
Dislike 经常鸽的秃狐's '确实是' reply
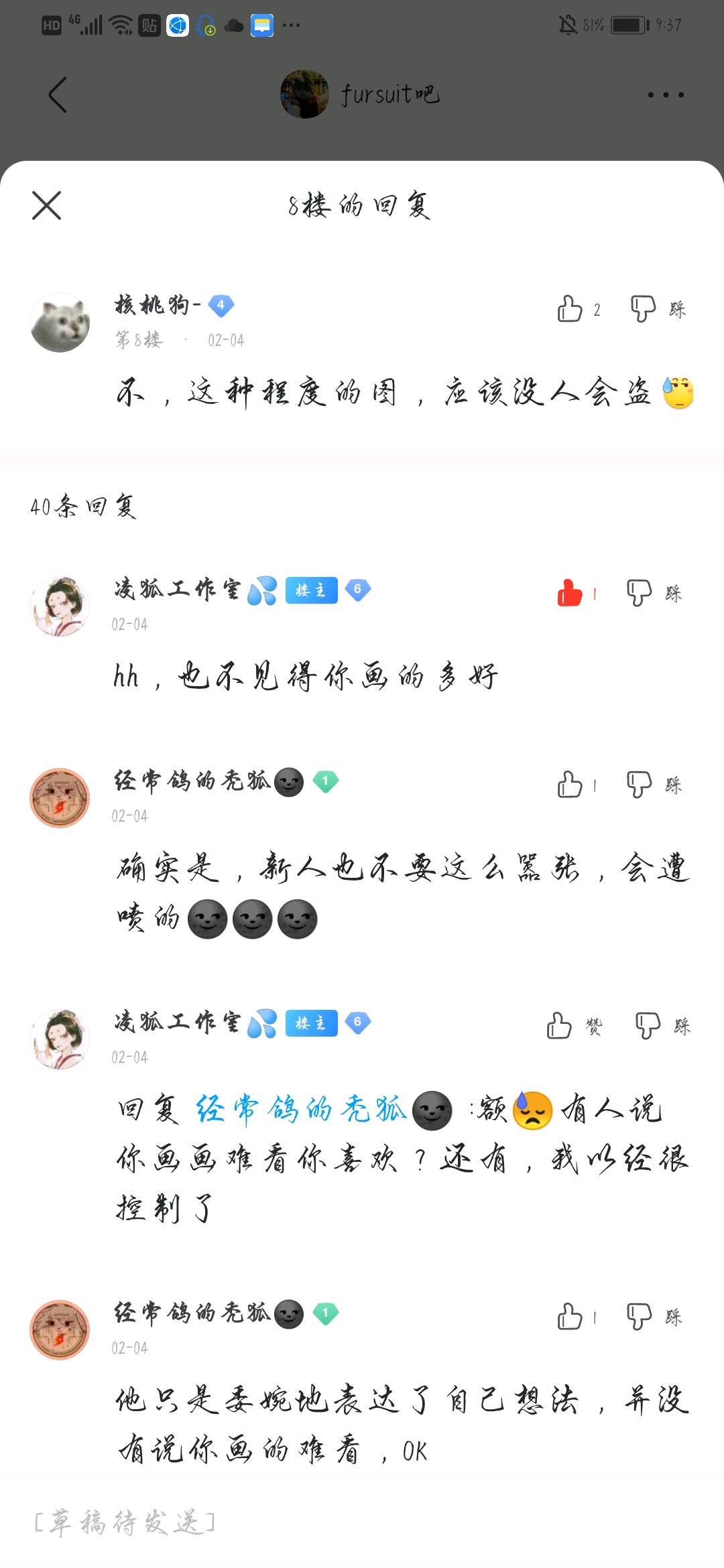coord(639,784)
